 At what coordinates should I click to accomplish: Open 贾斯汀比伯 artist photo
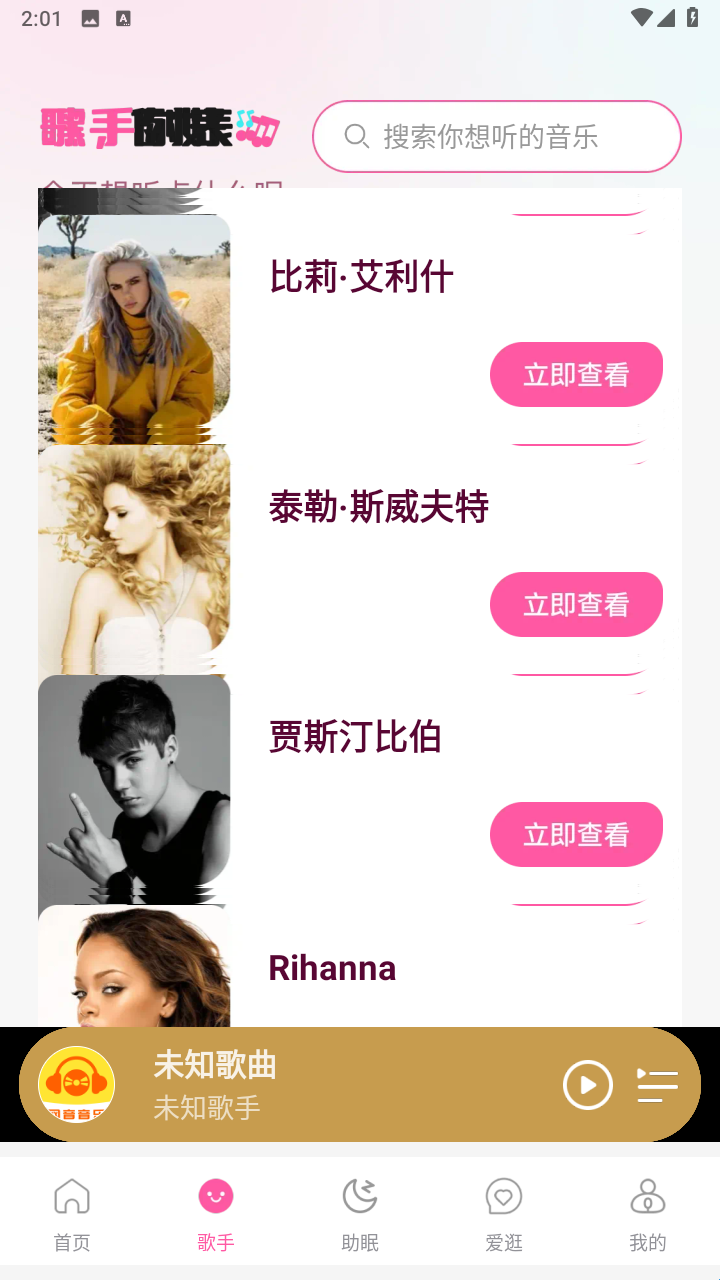[134, 788]
